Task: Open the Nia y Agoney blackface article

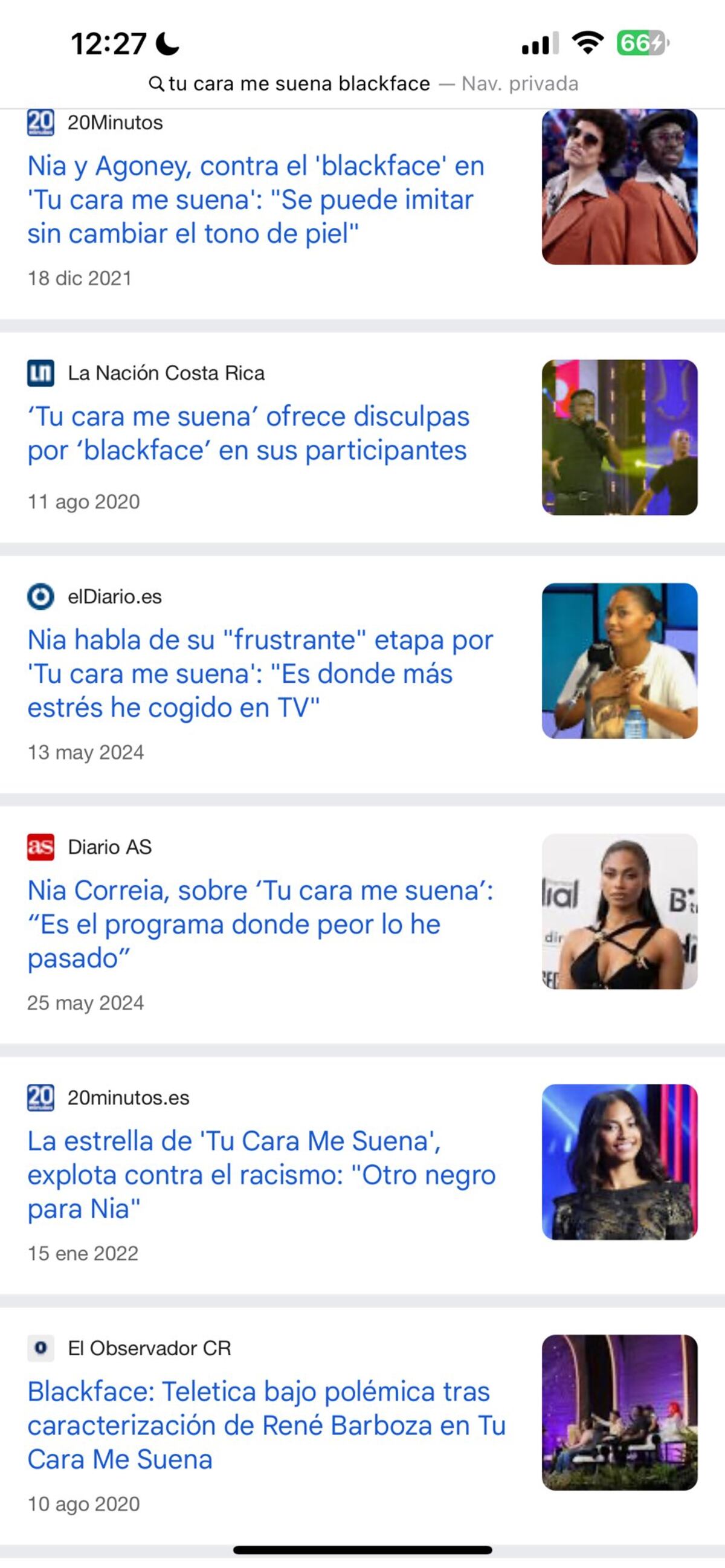Action: pos(256,199)
